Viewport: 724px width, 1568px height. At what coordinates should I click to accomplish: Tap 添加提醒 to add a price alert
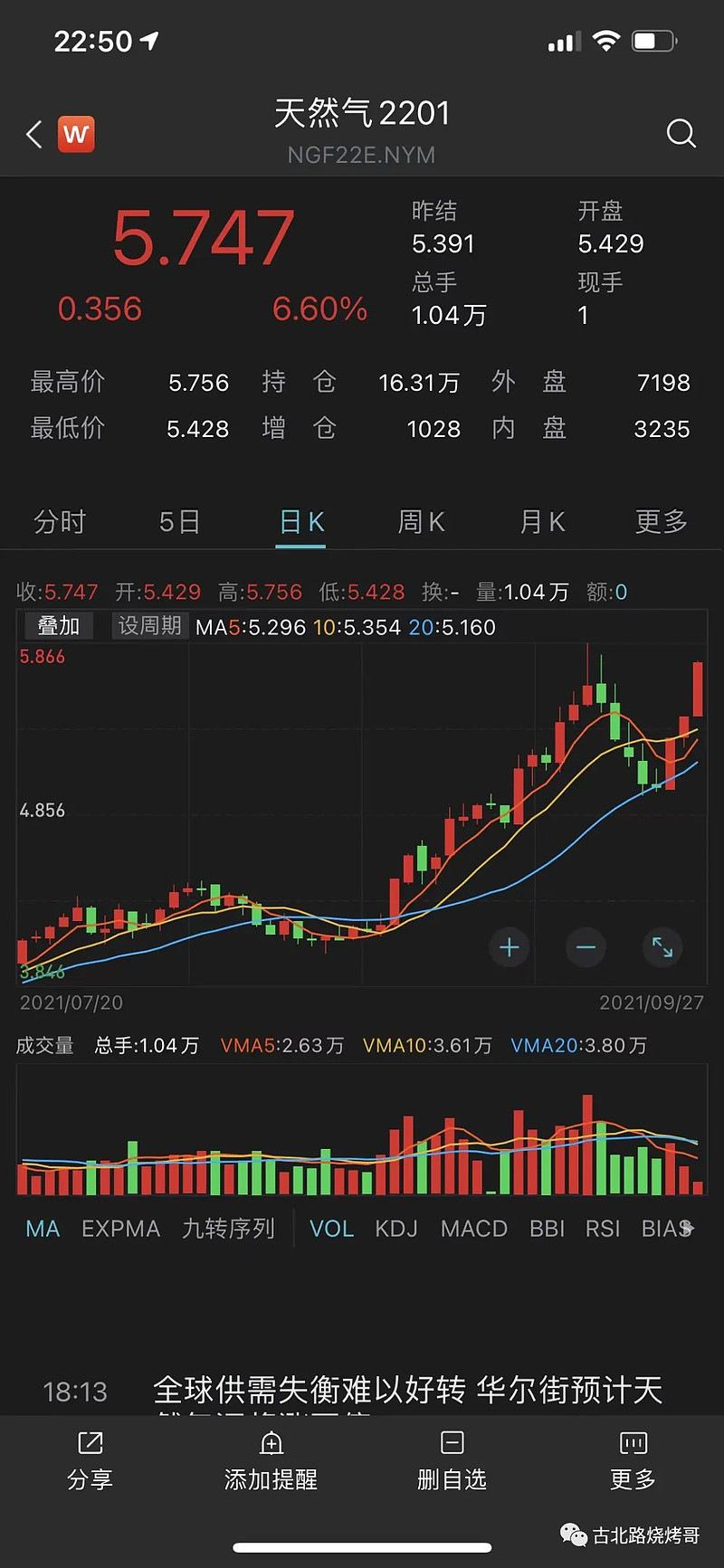tap(271, 1460)
